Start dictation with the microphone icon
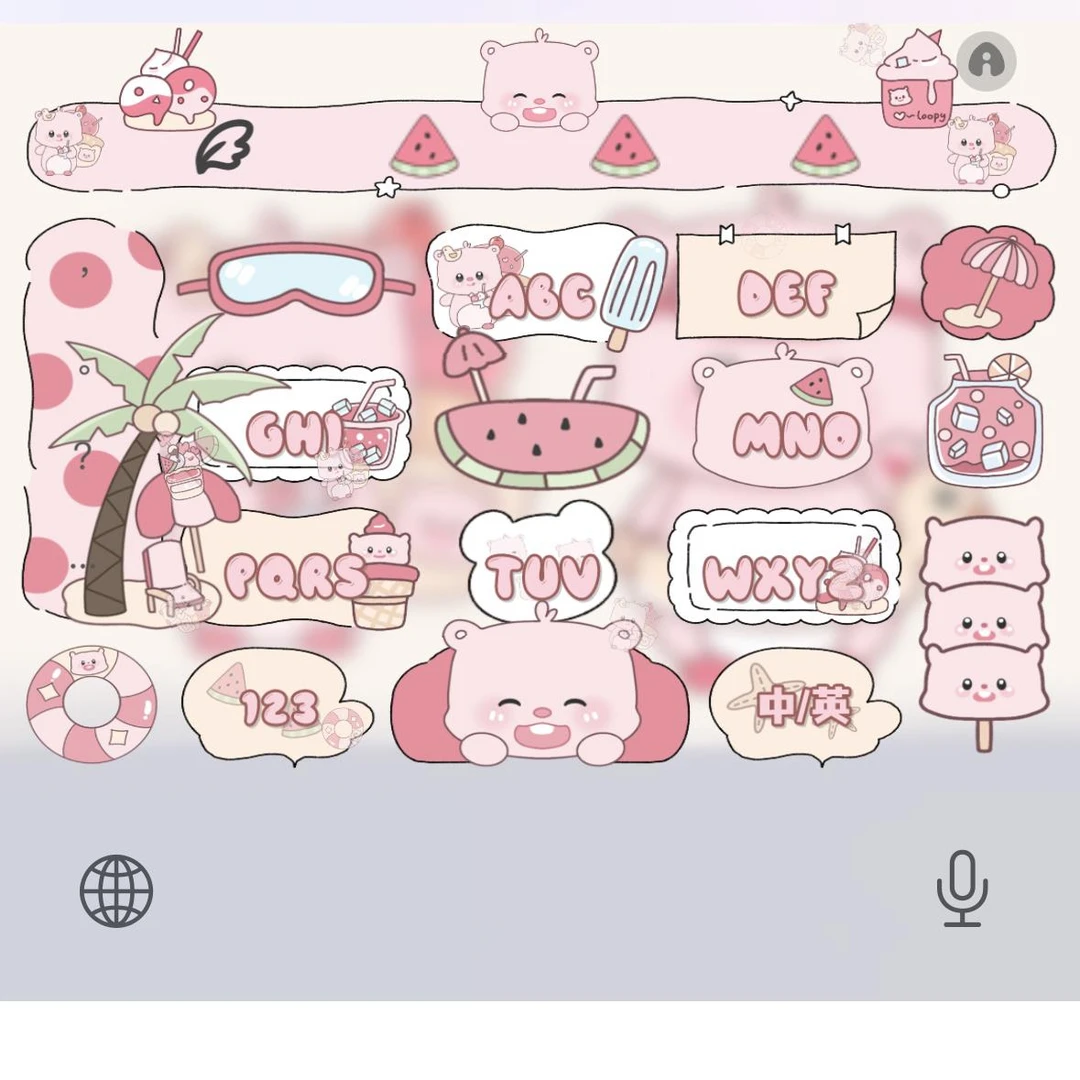 pyautogui.click(x=962, y=889)
